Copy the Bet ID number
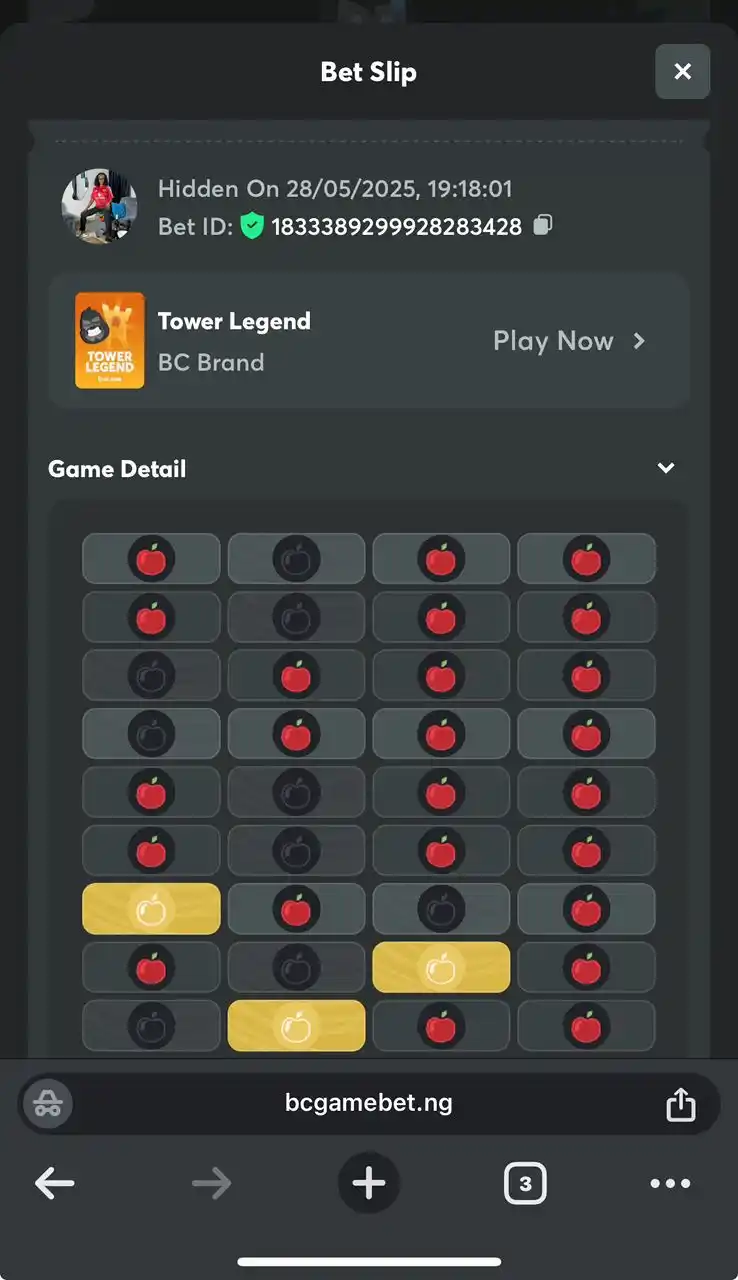 542,225
